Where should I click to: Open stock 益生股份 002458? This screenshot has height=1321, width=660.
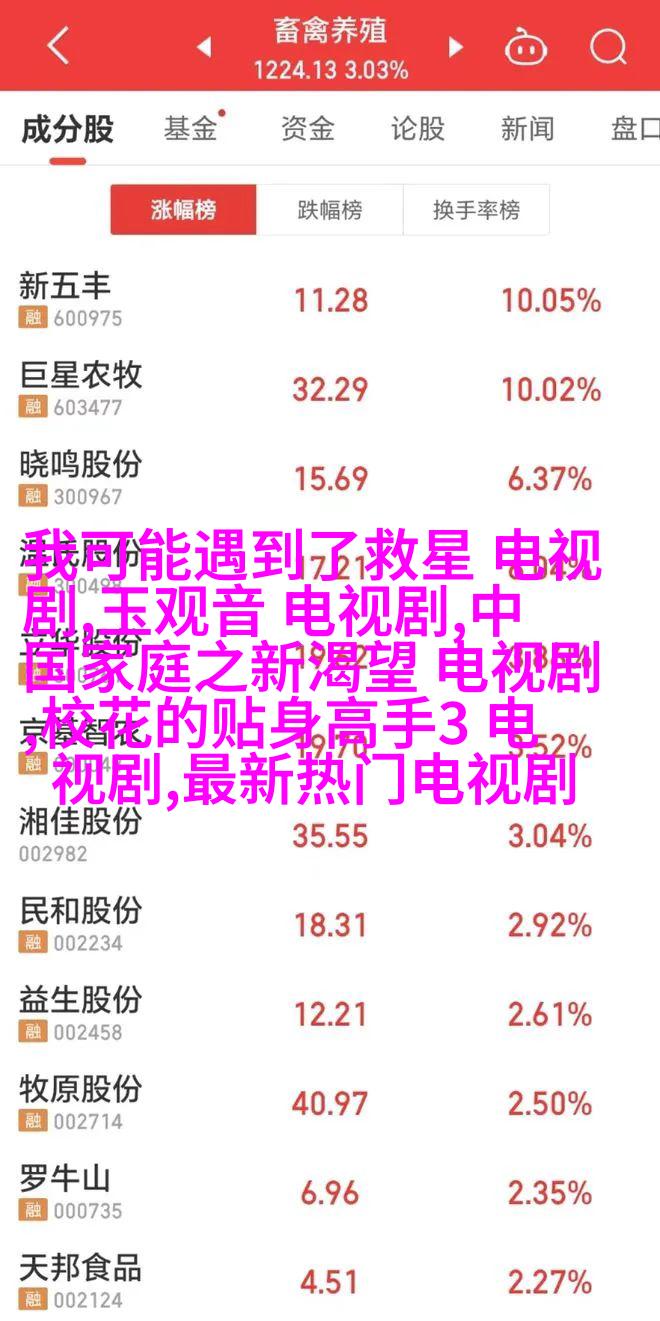click(330, 1013)
